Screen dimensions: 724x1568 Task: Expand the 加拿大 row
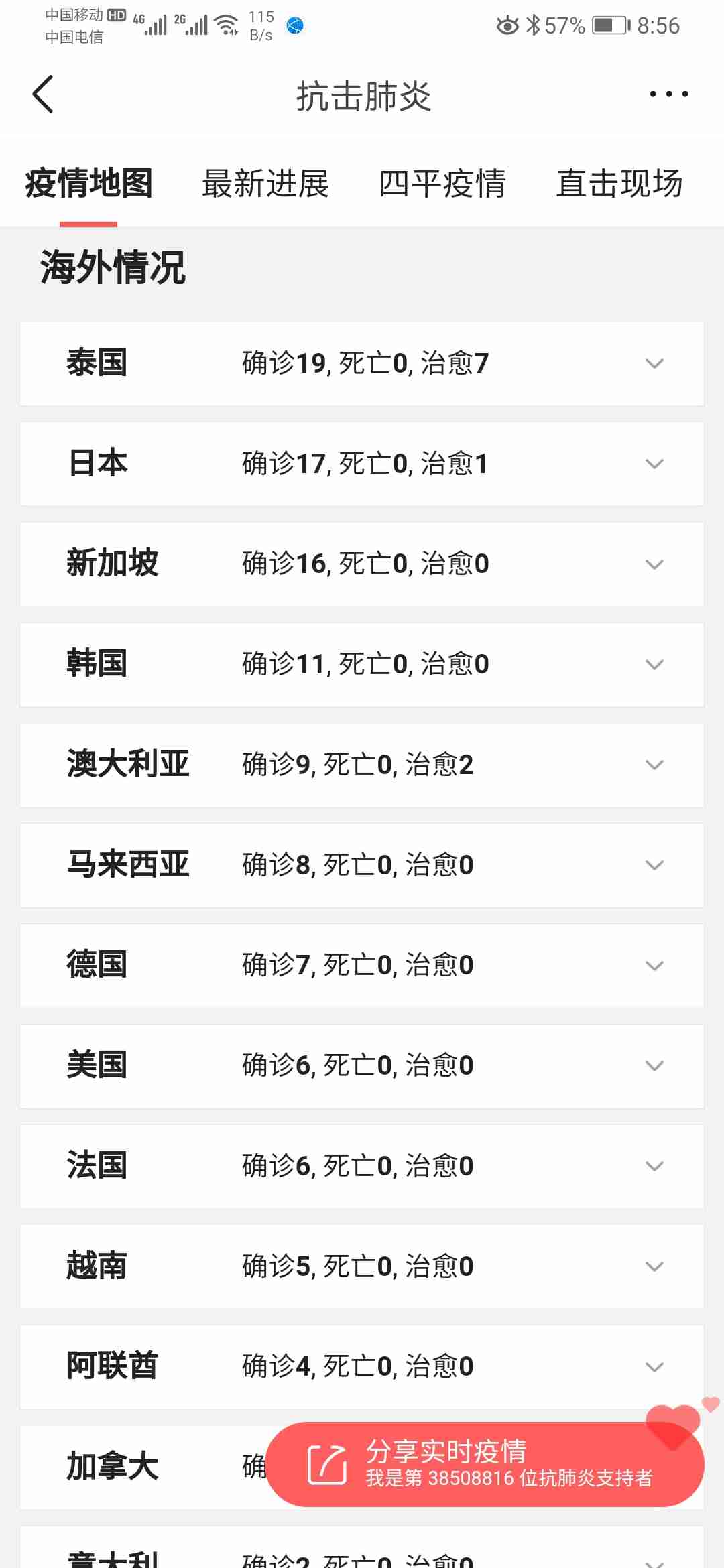pyautogui.click(x=134, y=1467)
